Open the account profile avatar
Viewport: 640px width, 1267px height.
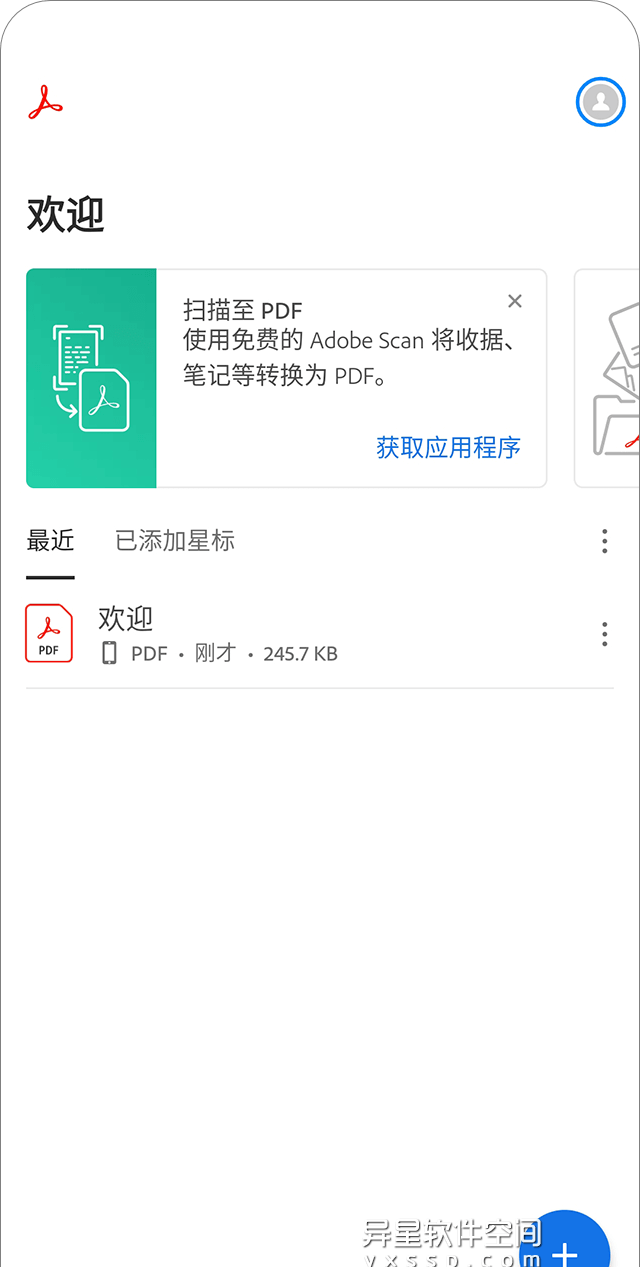(600, 101)
